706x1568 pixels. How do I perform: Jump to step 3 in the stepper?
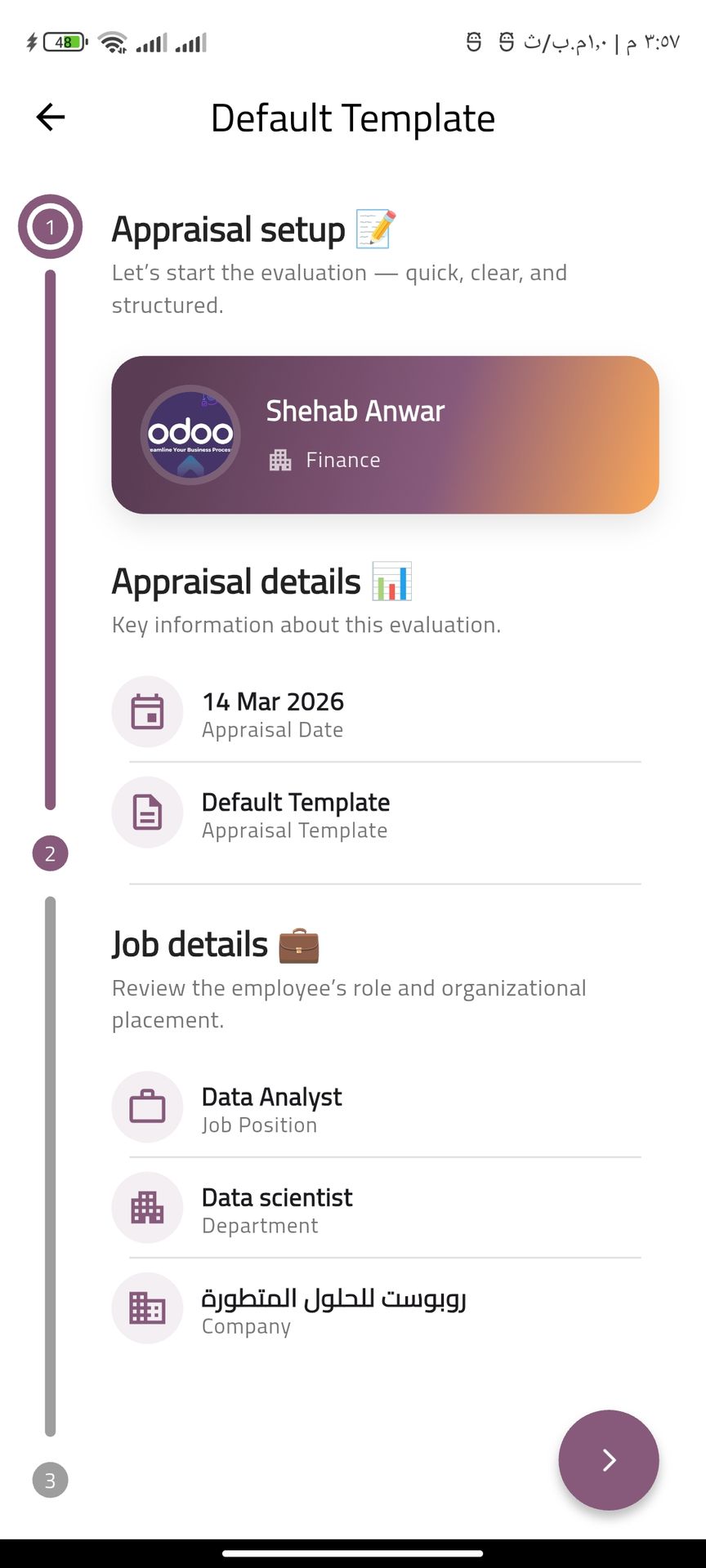tap(50, 1480)
